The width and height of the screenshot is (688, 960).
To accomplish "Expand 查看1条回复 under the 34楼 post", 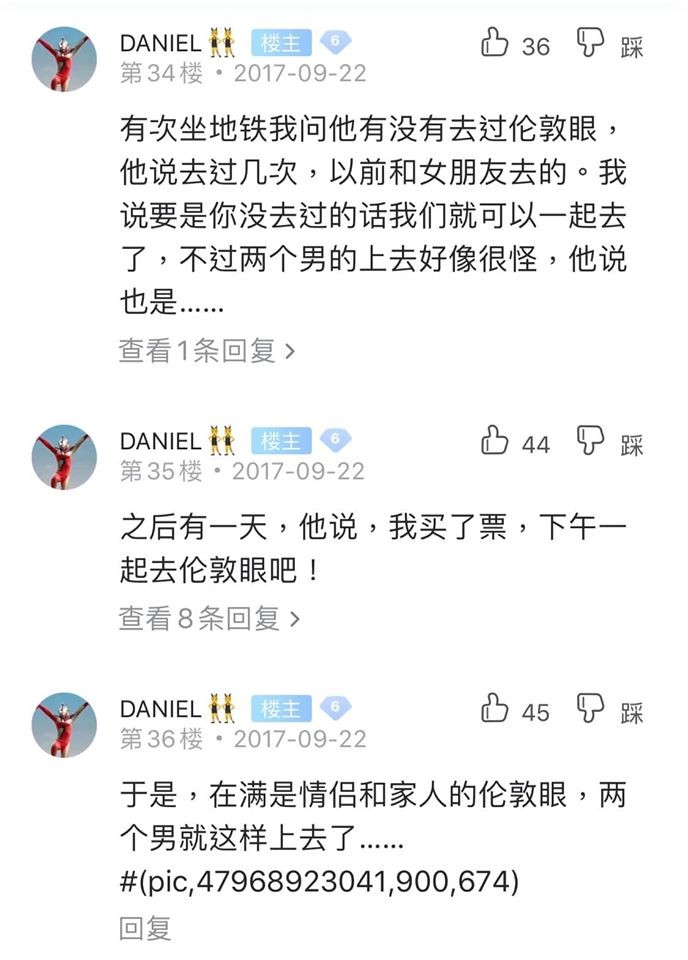I will pyautogui.click(x=207, y=351).
